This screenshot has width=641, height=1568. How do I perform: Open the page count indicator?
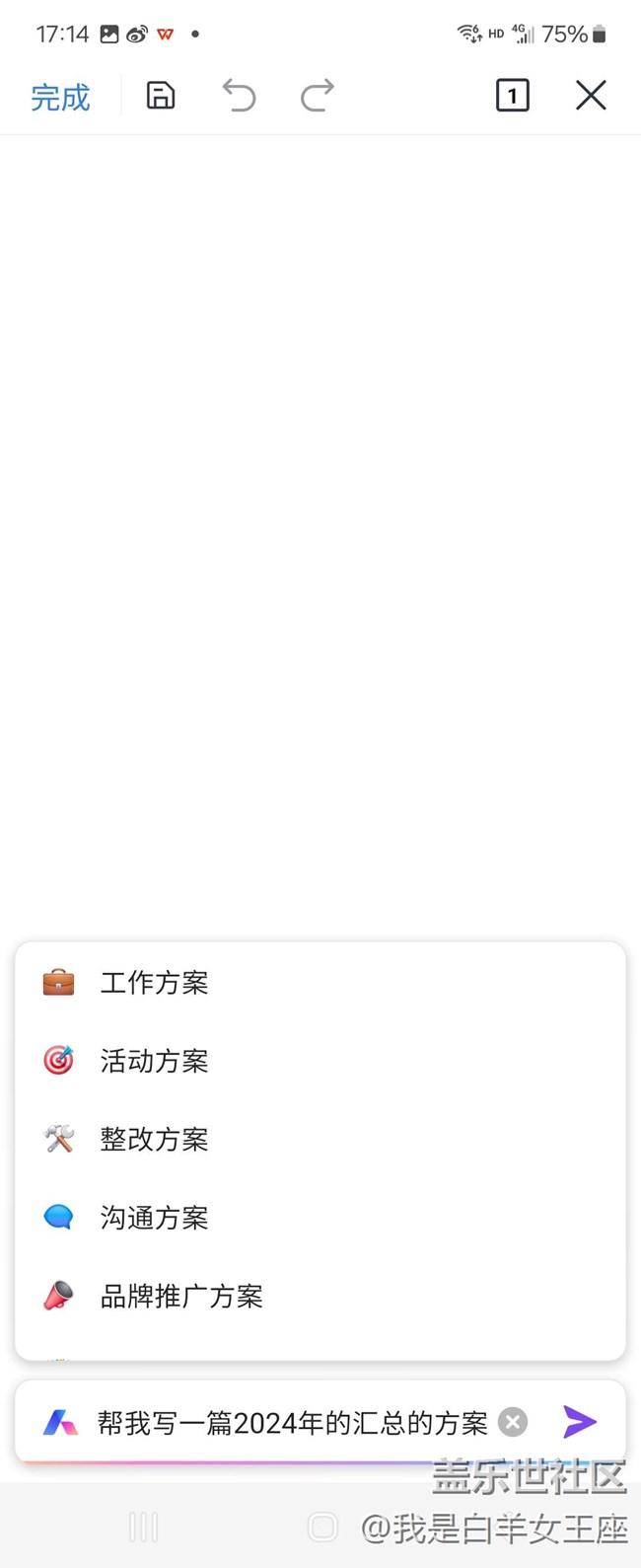(512, 96)
